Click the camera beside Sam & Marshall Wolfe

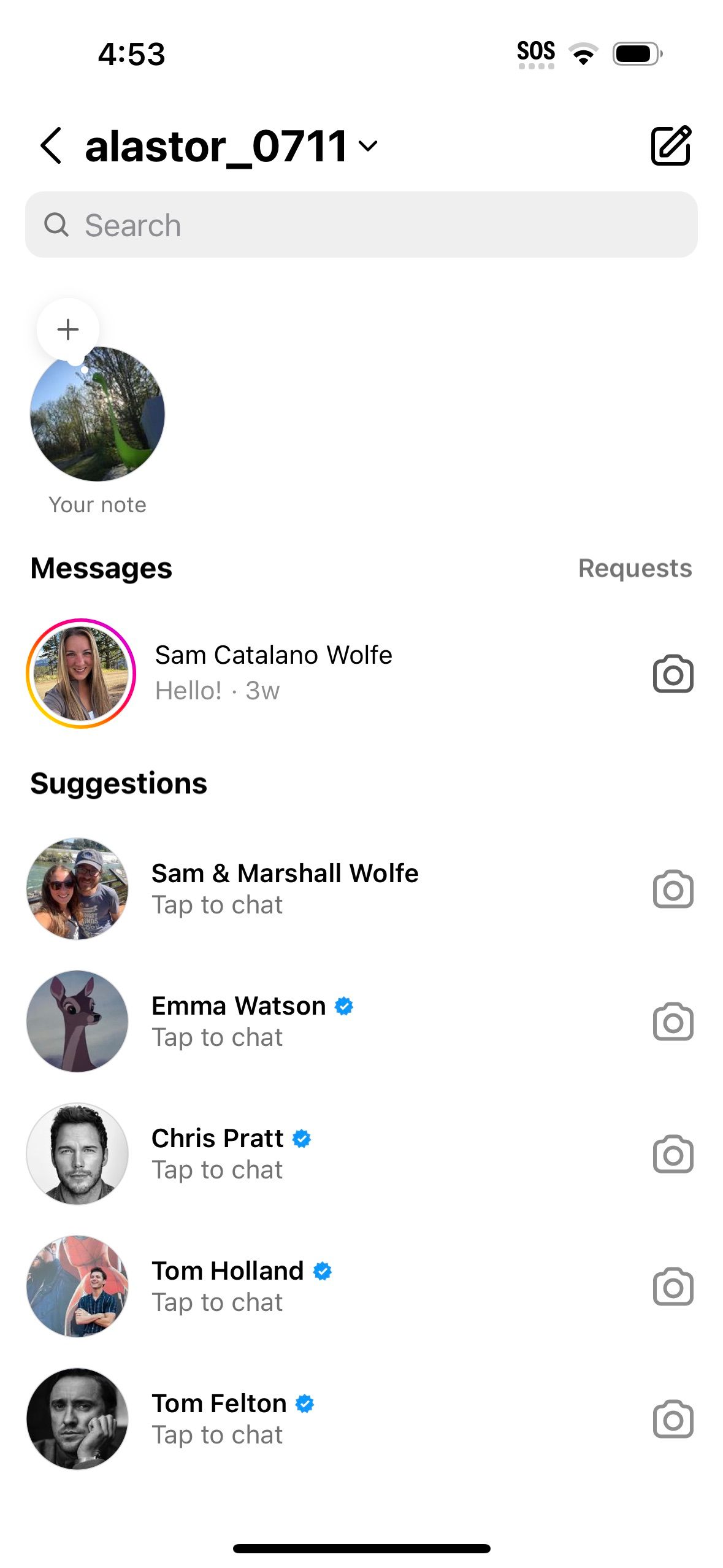coord(672,888)
